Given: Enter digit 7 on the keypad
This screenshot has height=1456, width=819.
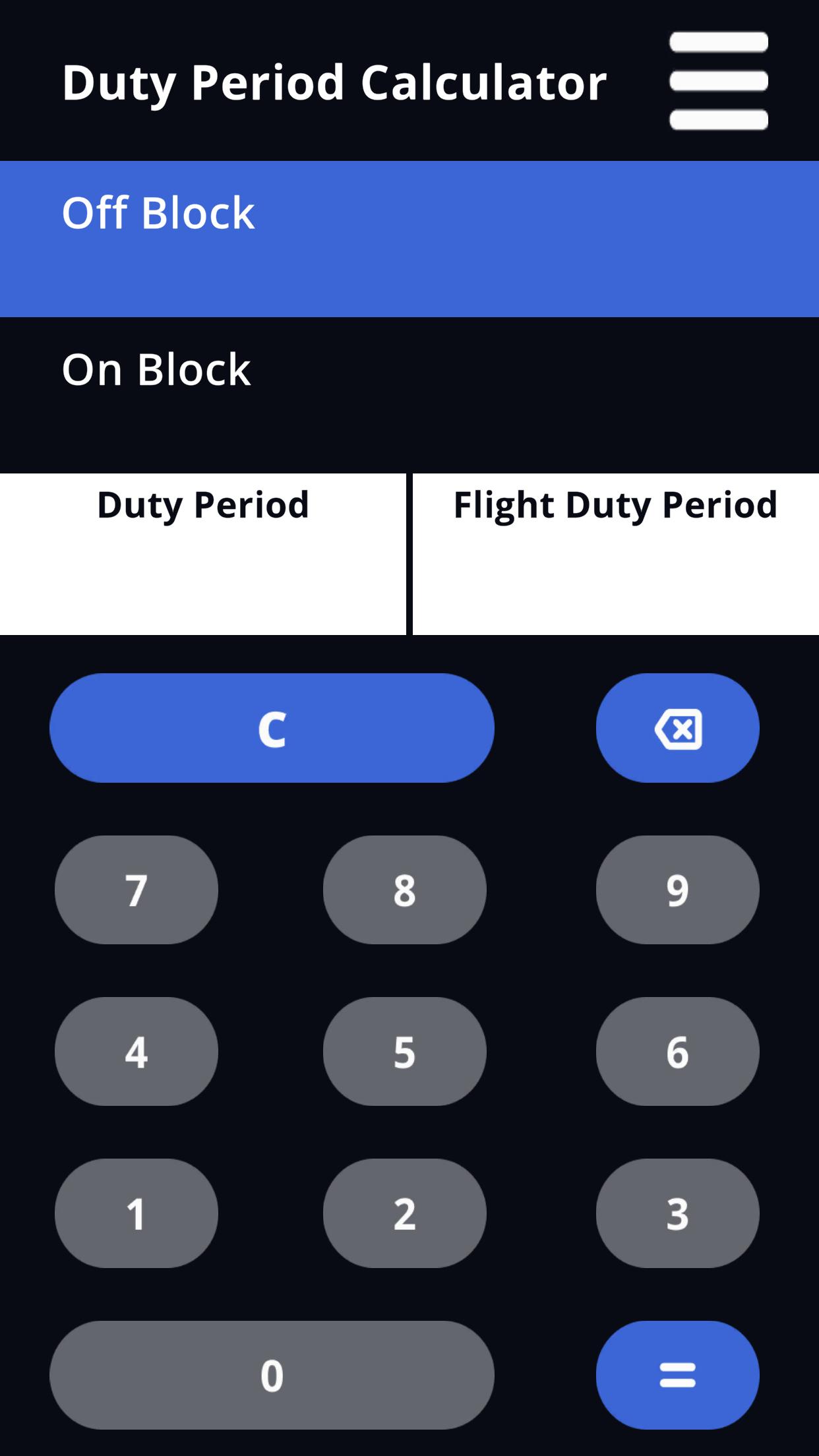Looking at the screenshot, I should (x=136, y=890).
